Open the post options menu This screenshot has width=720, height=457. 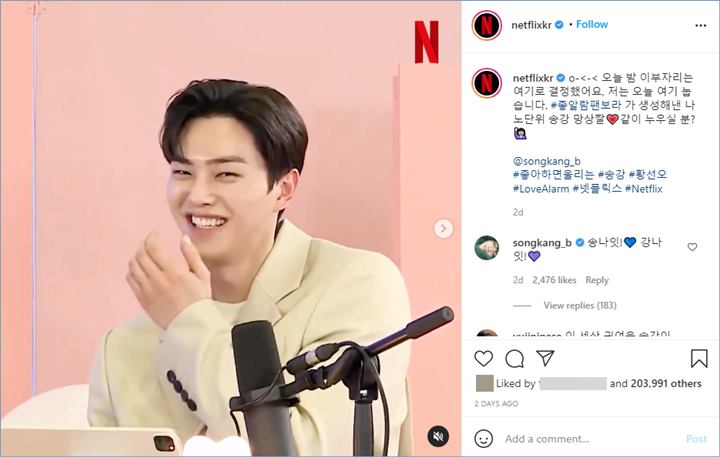point(699,24)
